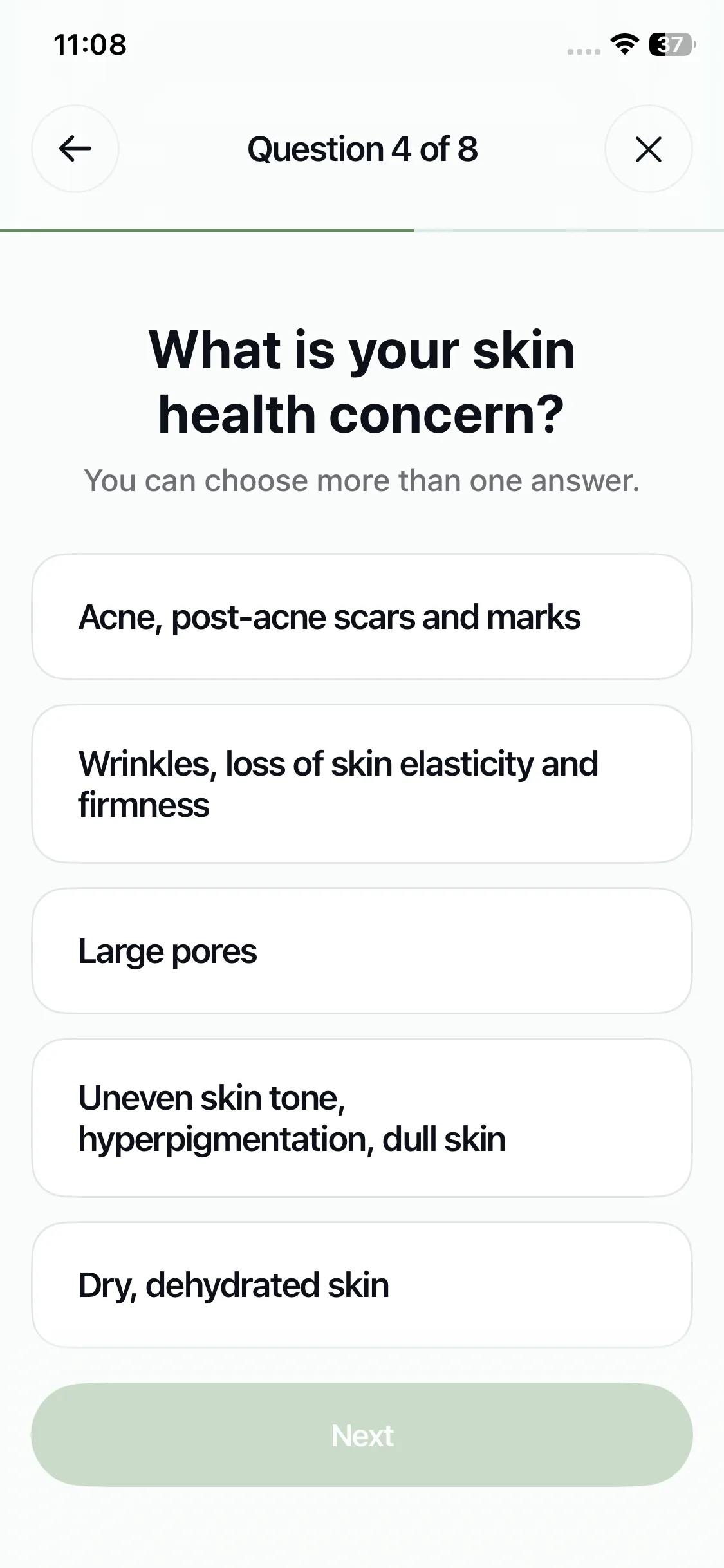Choose Wrinkles, loss of skin elasticity option

[362, 783]
